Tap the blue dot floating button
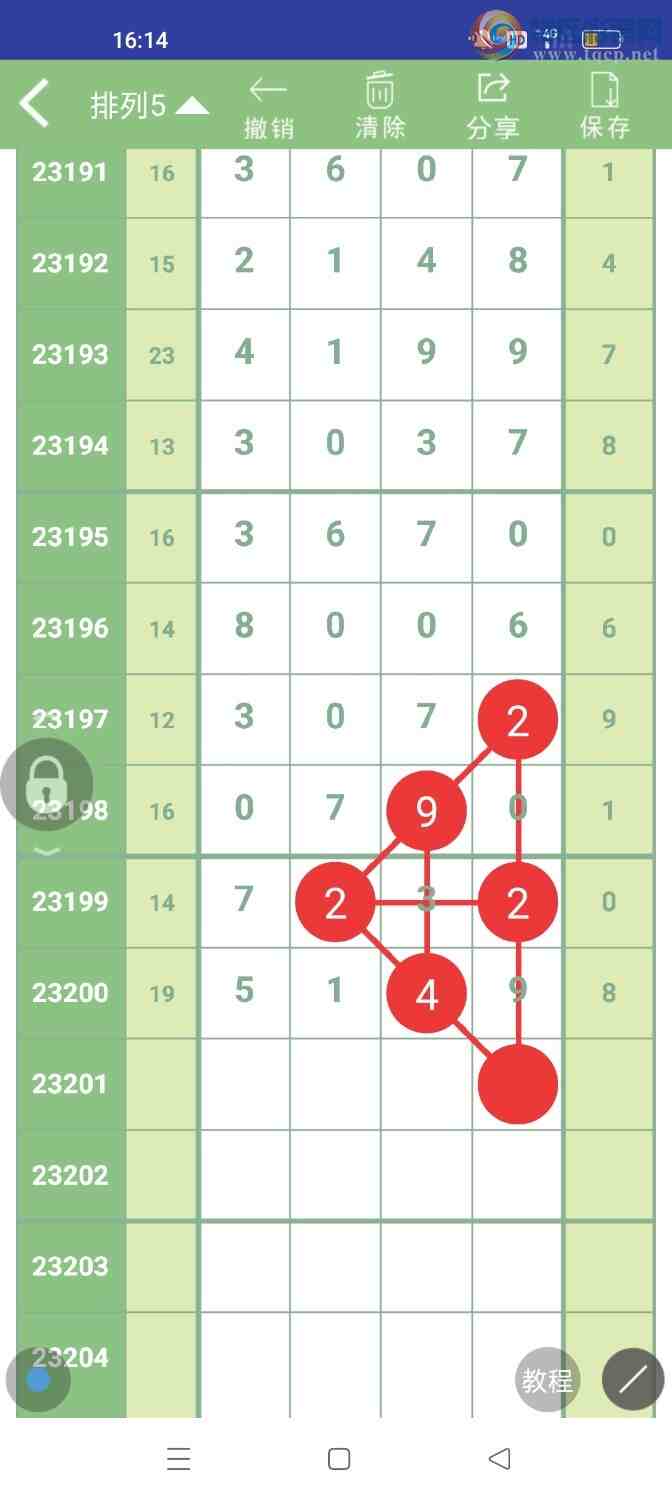Screen dimensions: 672x1500 click(x=39, y=1381)
